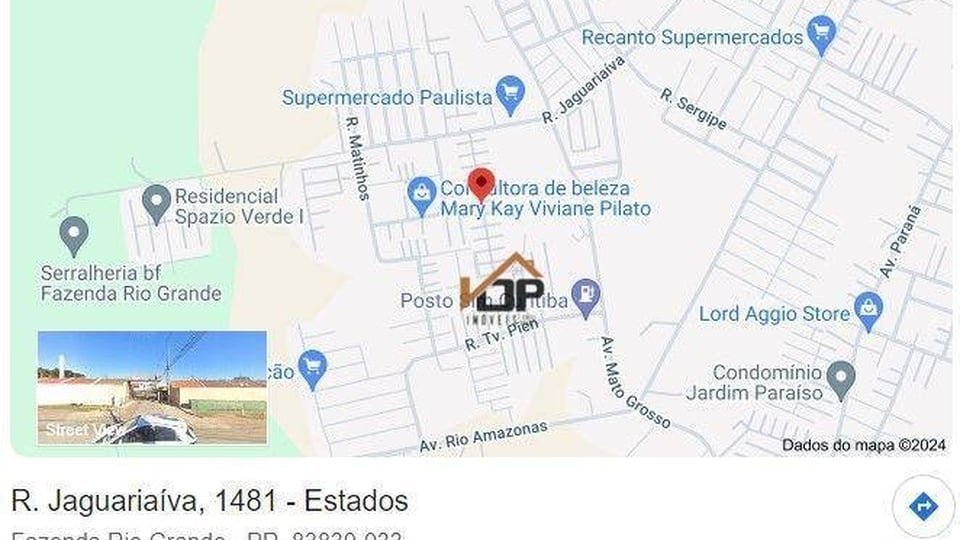The image size is (960, 540).
Task: Open the Residencial Spazio Verde I marker
Action: click(x=156, y=203)
